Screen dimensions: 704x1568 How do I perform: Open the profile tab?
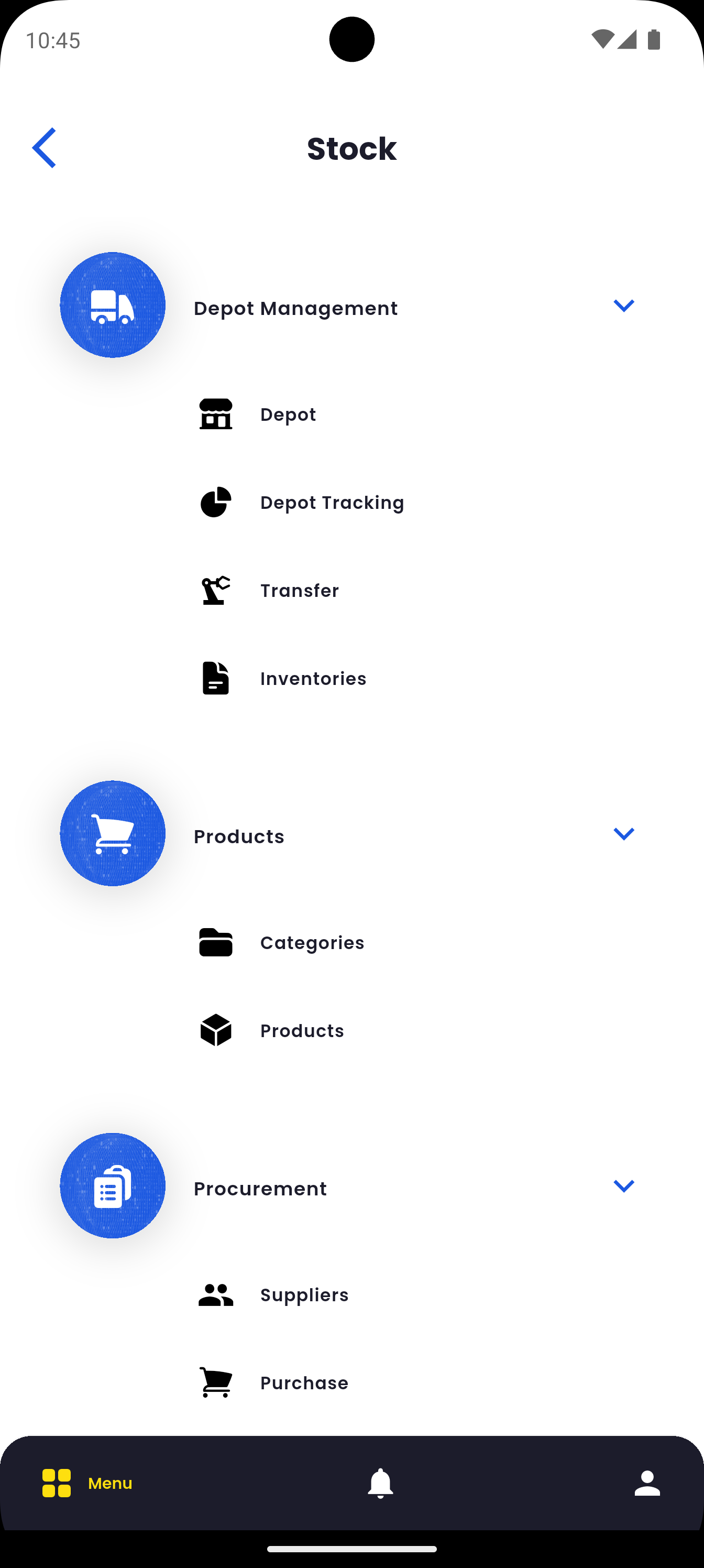(647, 1484)
